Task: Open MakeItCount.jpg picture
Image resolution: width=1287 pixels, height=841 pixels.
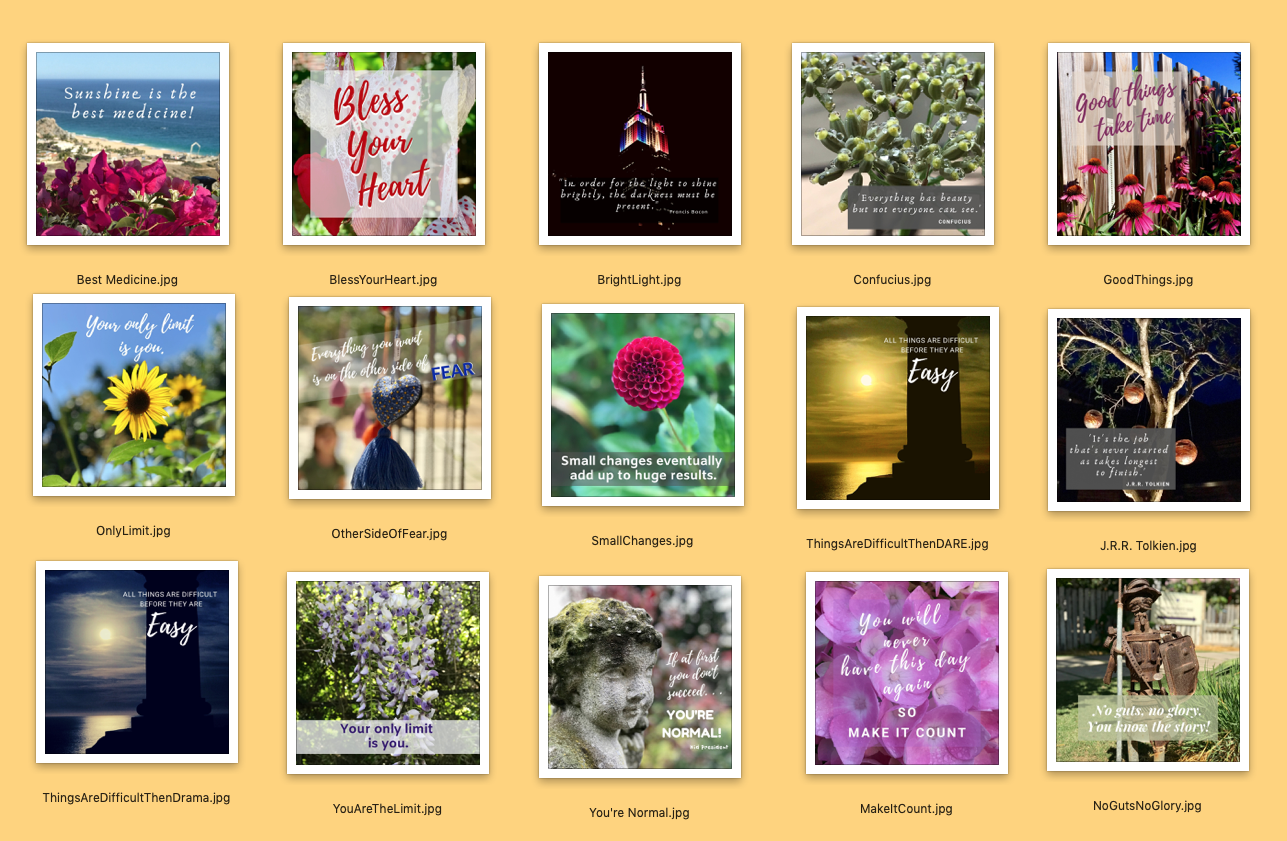Action: tap(907, 673)
